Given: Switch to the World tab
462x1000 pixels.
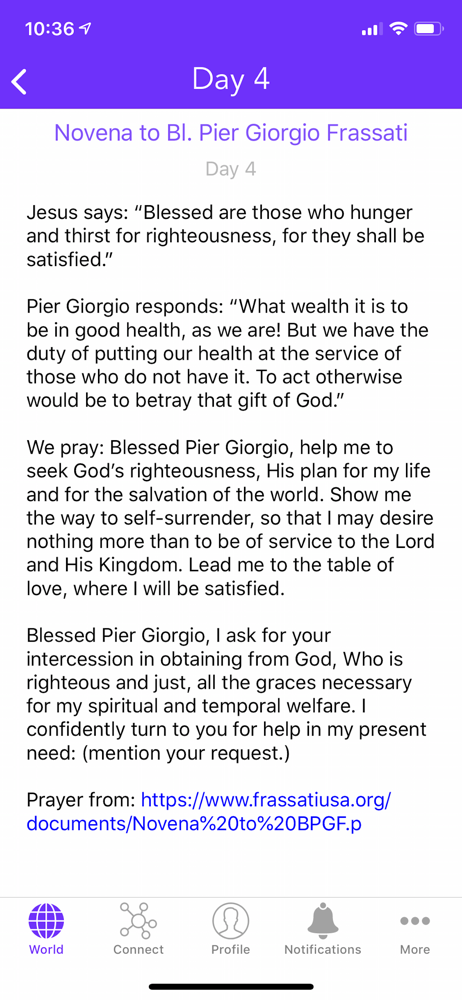Looking at the screenshot, I should [46, 929].
